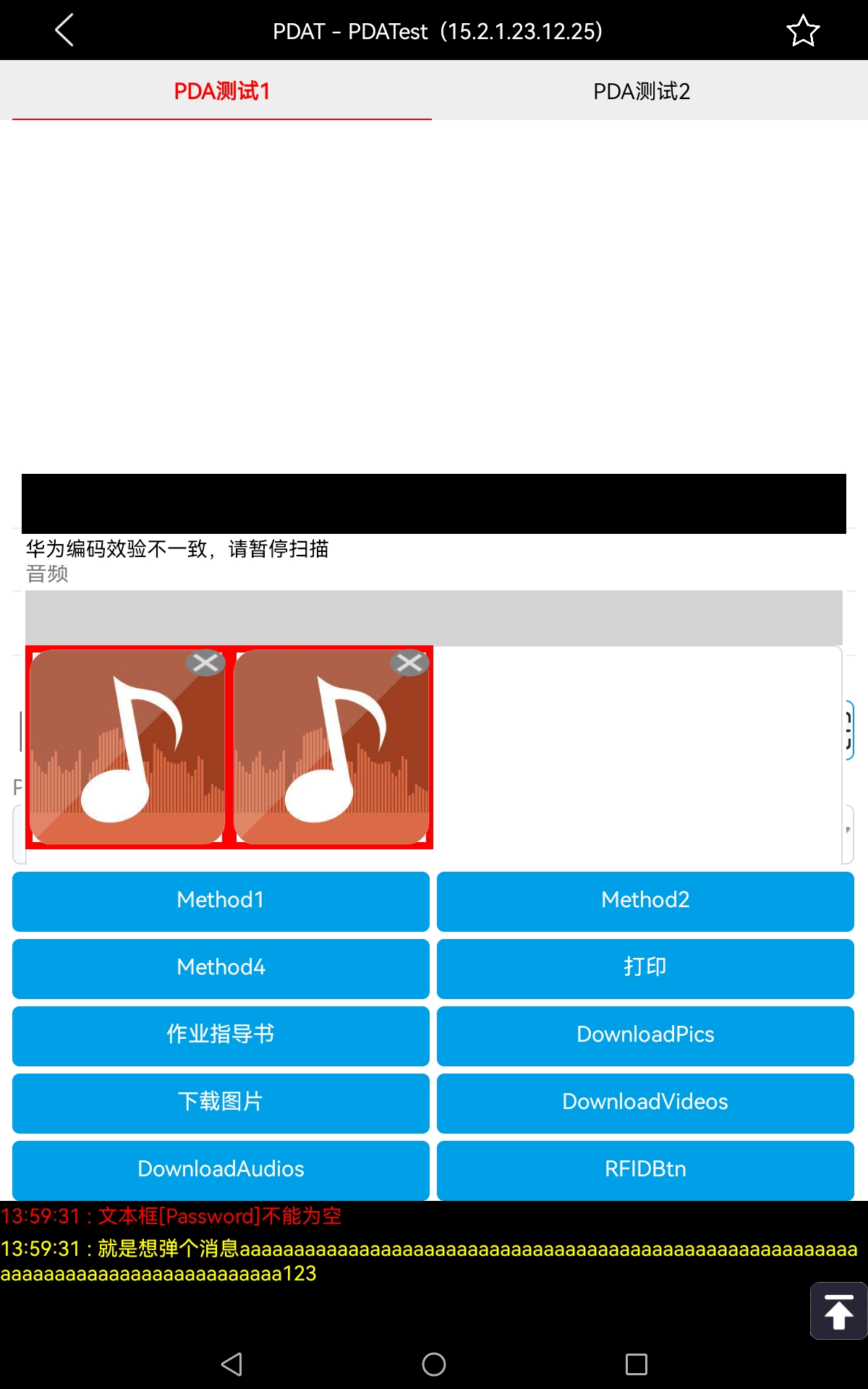
Task: Tap the Method2 button
Action: (x=645, y=900)
